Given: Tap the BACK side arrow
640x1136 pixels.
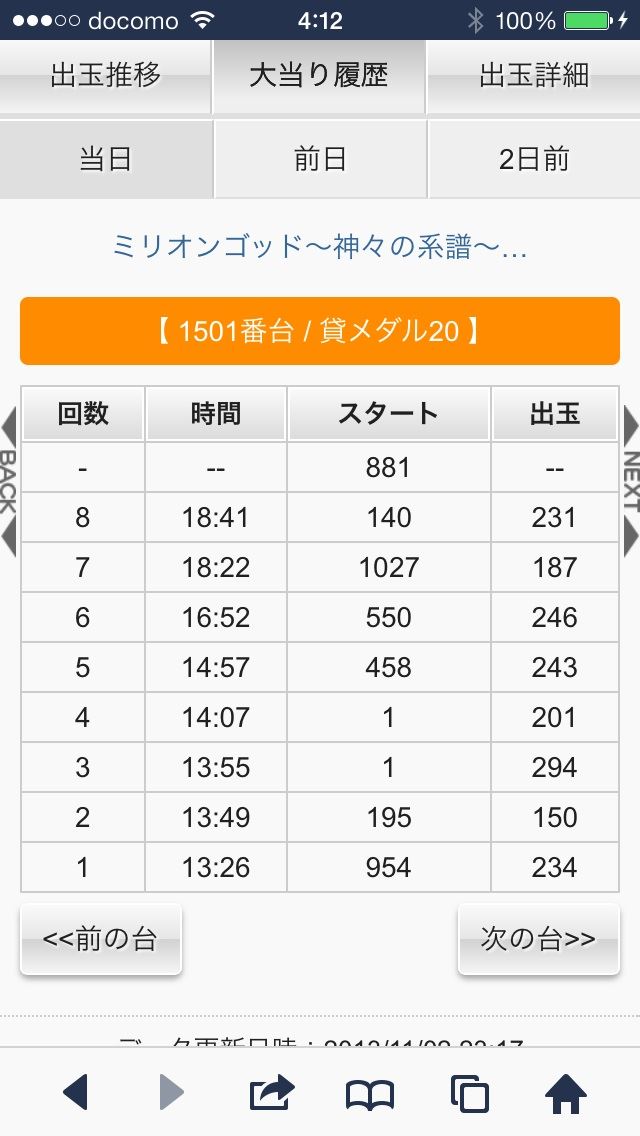Looking at the screenshot, I should [x=8, y=481].
